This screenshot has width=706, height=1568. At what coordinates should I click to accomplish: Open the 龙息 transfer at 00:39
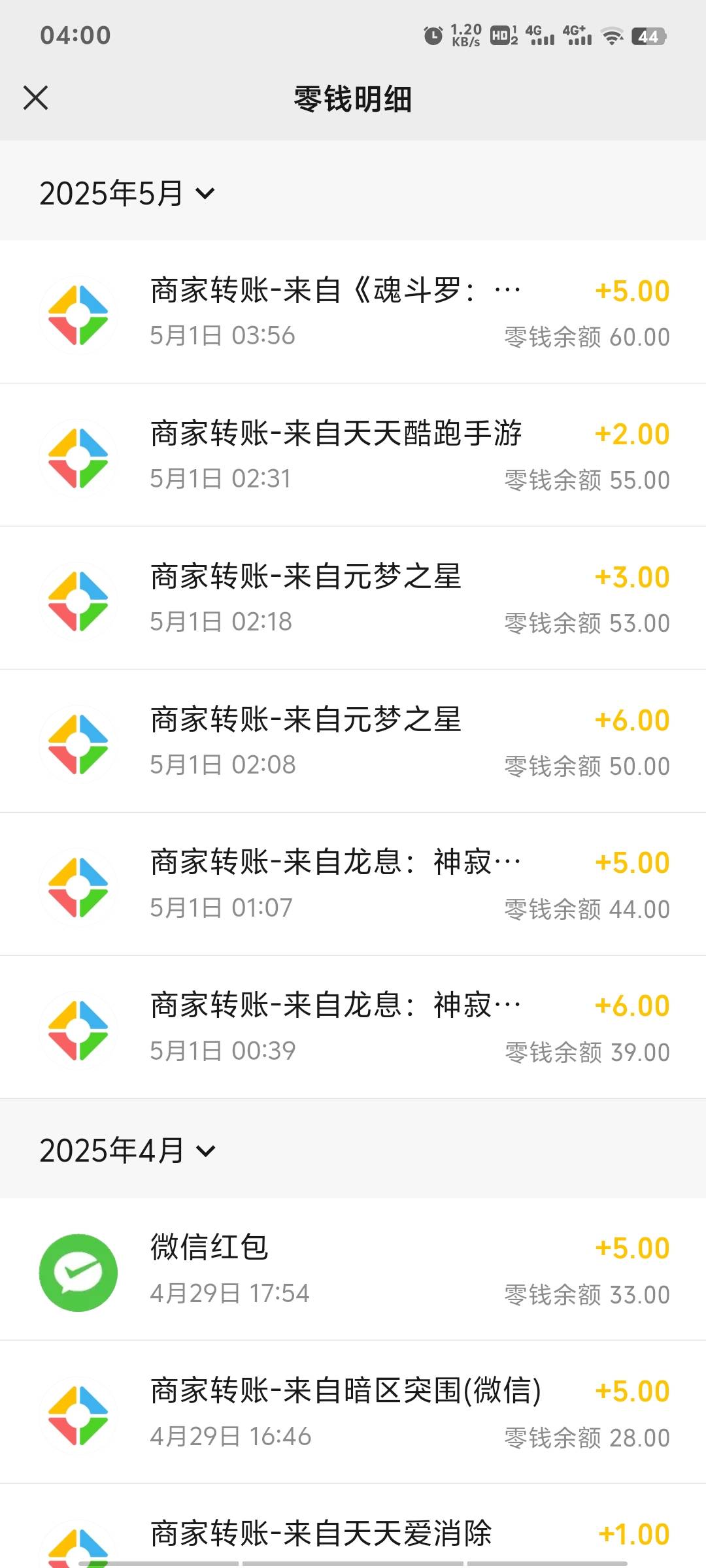(x=353, y=1028)
